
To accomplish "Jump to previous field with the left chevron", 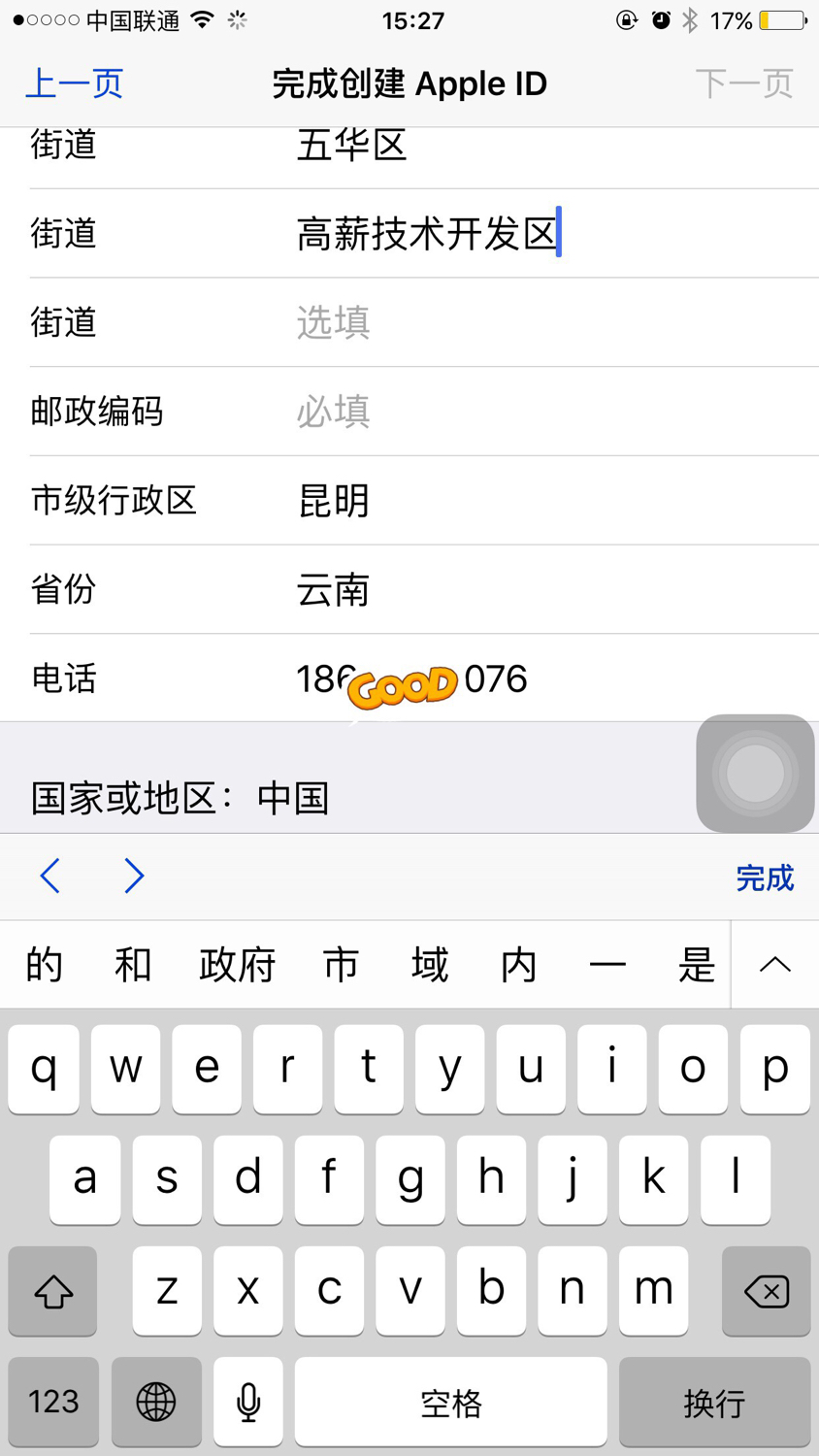I will pyautogui.click(x=50, y=876).
